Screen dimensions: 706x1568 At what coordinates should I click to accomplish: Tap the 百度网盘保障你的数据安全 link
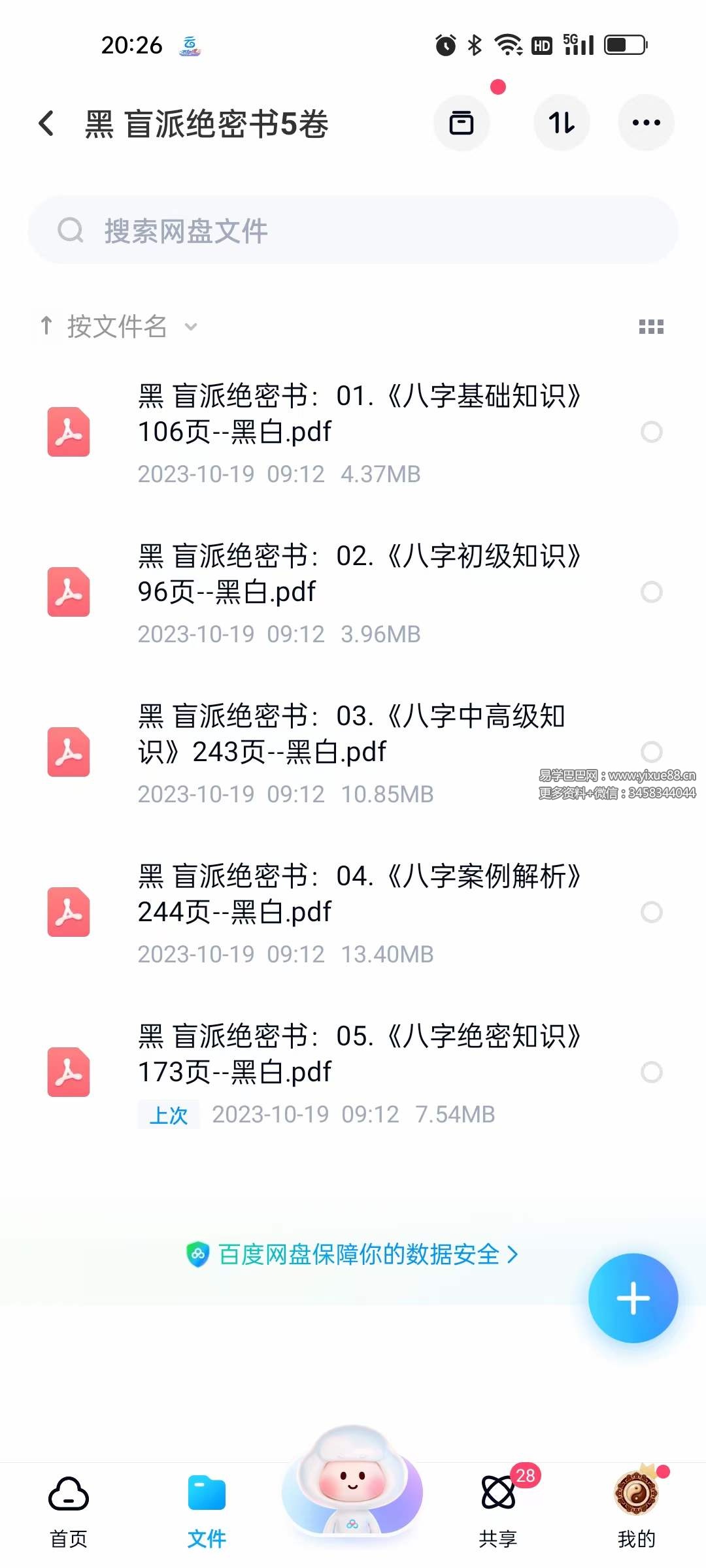coord(360,1254)
